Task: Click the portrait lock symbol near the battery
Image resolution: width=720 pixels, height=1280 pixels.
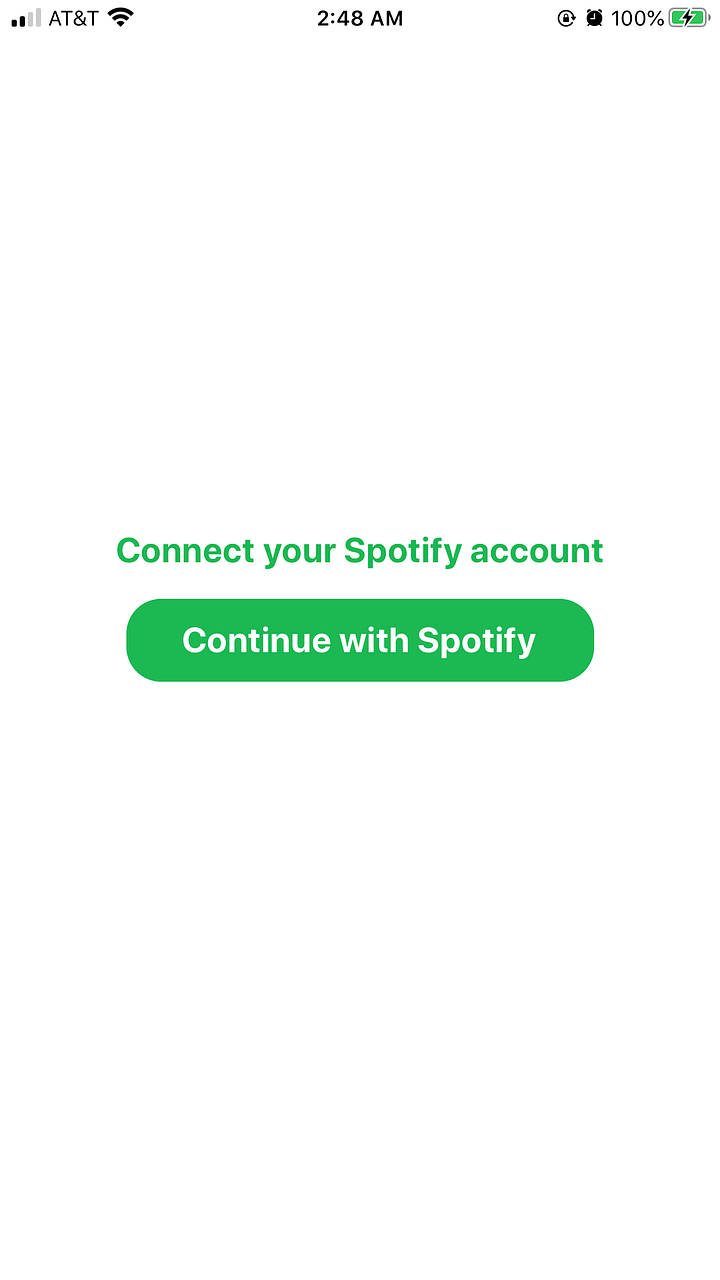Action: (x=565, y=17)
